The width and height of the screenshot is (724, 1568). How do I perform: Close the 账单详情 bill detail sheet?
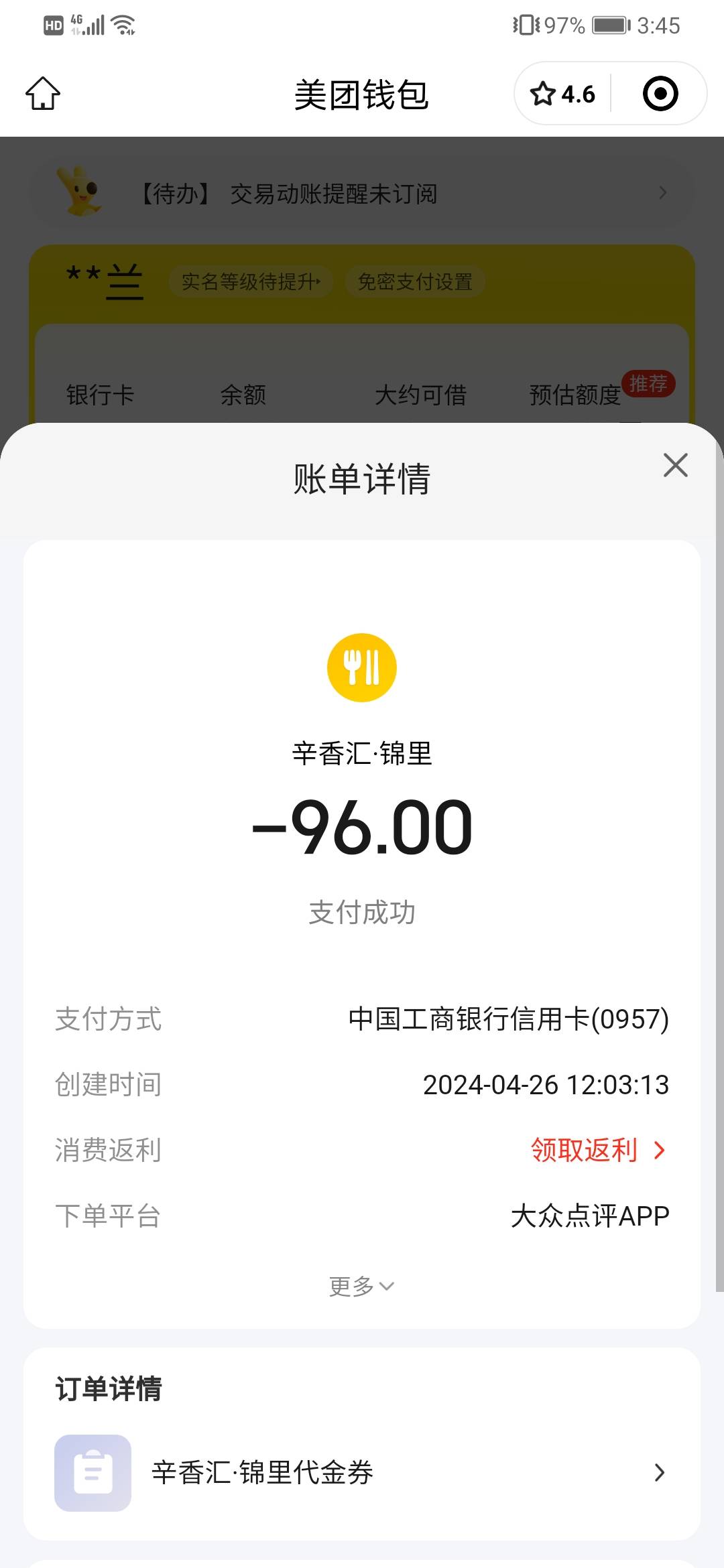675,465
